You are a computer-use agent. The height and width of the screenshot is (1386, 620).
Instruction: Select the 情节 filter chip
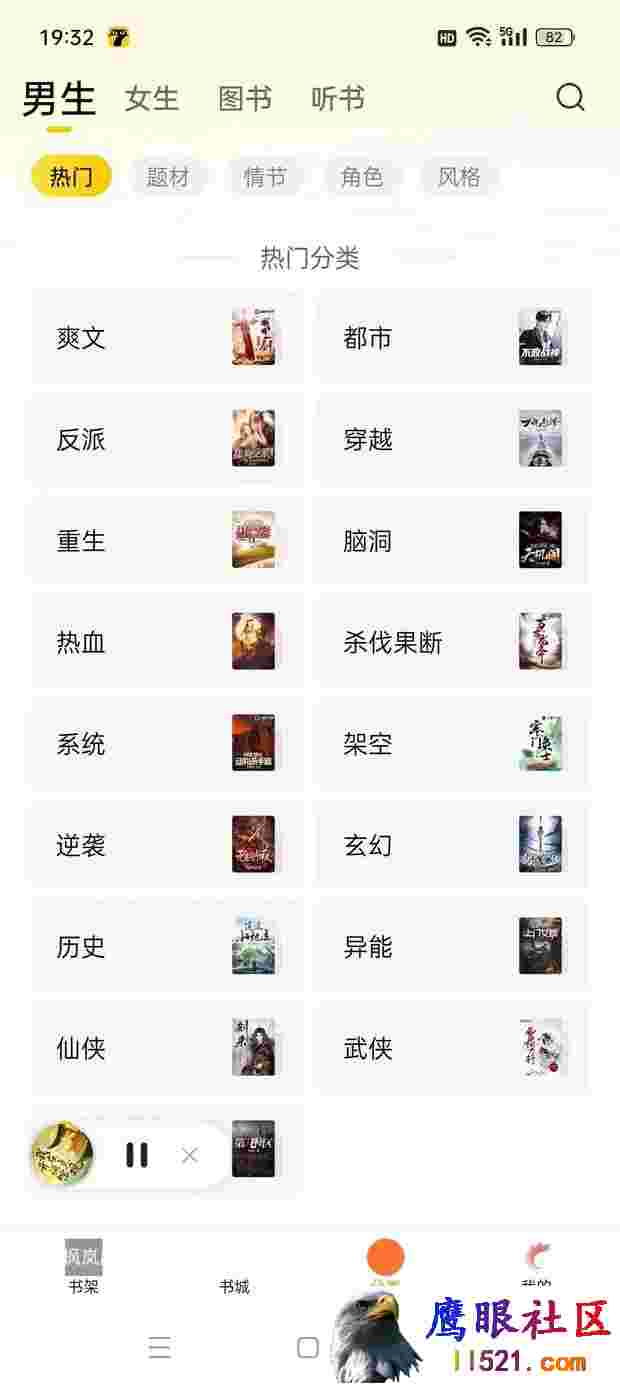[x=265, y=177]
